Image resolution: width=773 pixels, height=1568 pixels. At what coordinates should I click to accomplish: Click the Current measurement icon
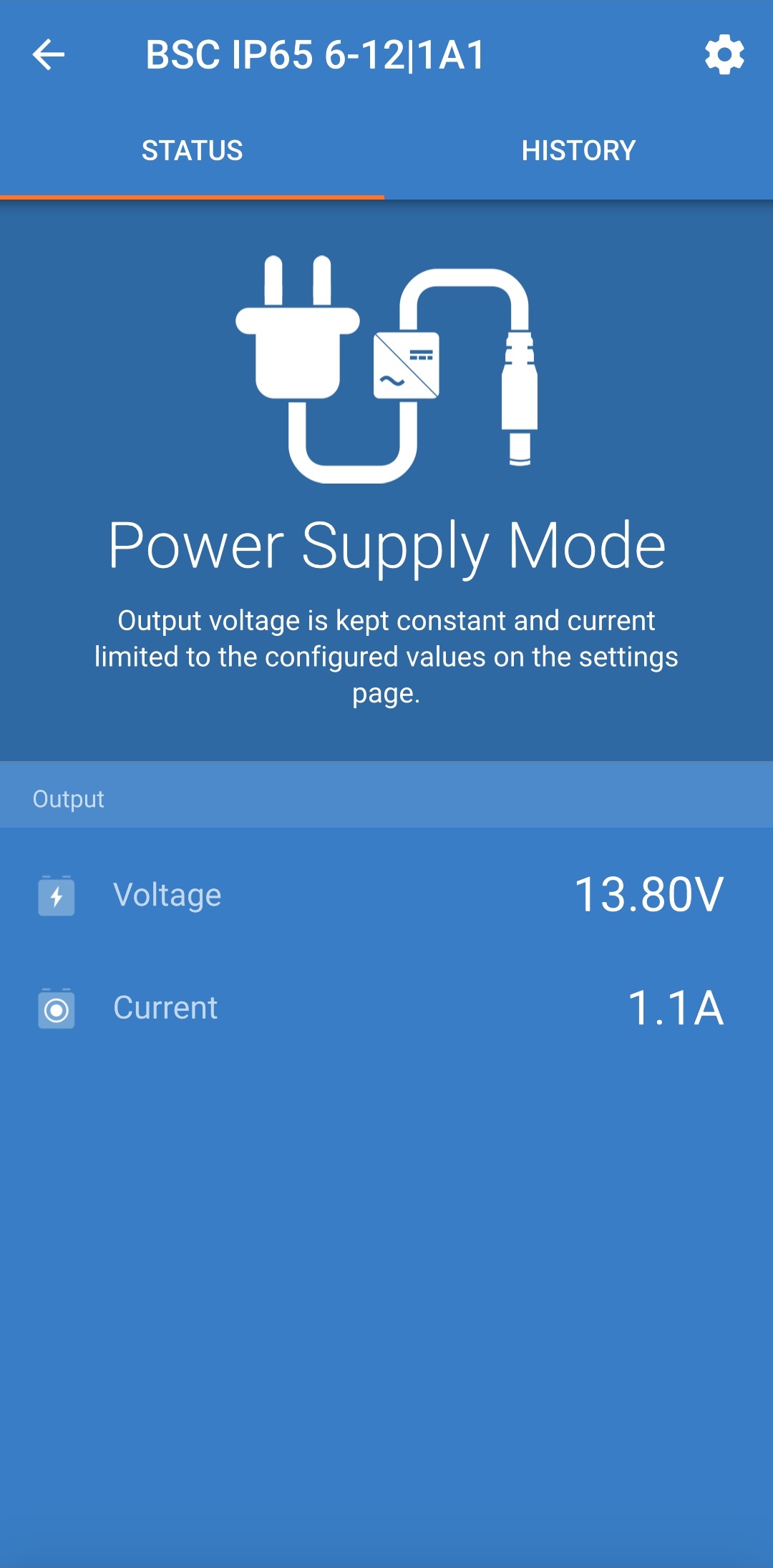coord(57,1009)
